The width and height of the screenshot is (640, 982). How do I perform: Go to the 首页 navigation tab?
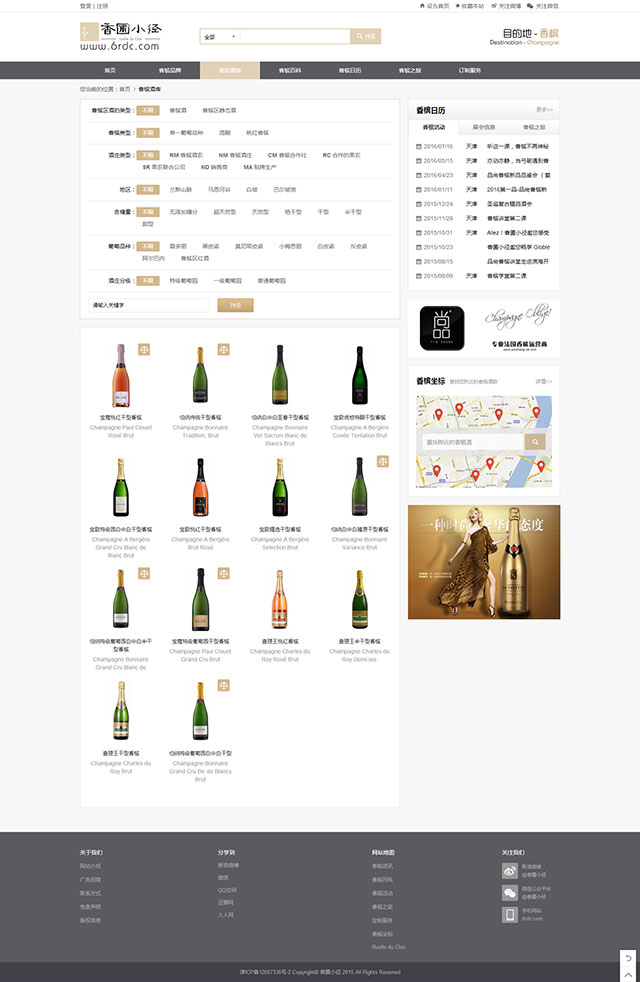coord(109,71)
